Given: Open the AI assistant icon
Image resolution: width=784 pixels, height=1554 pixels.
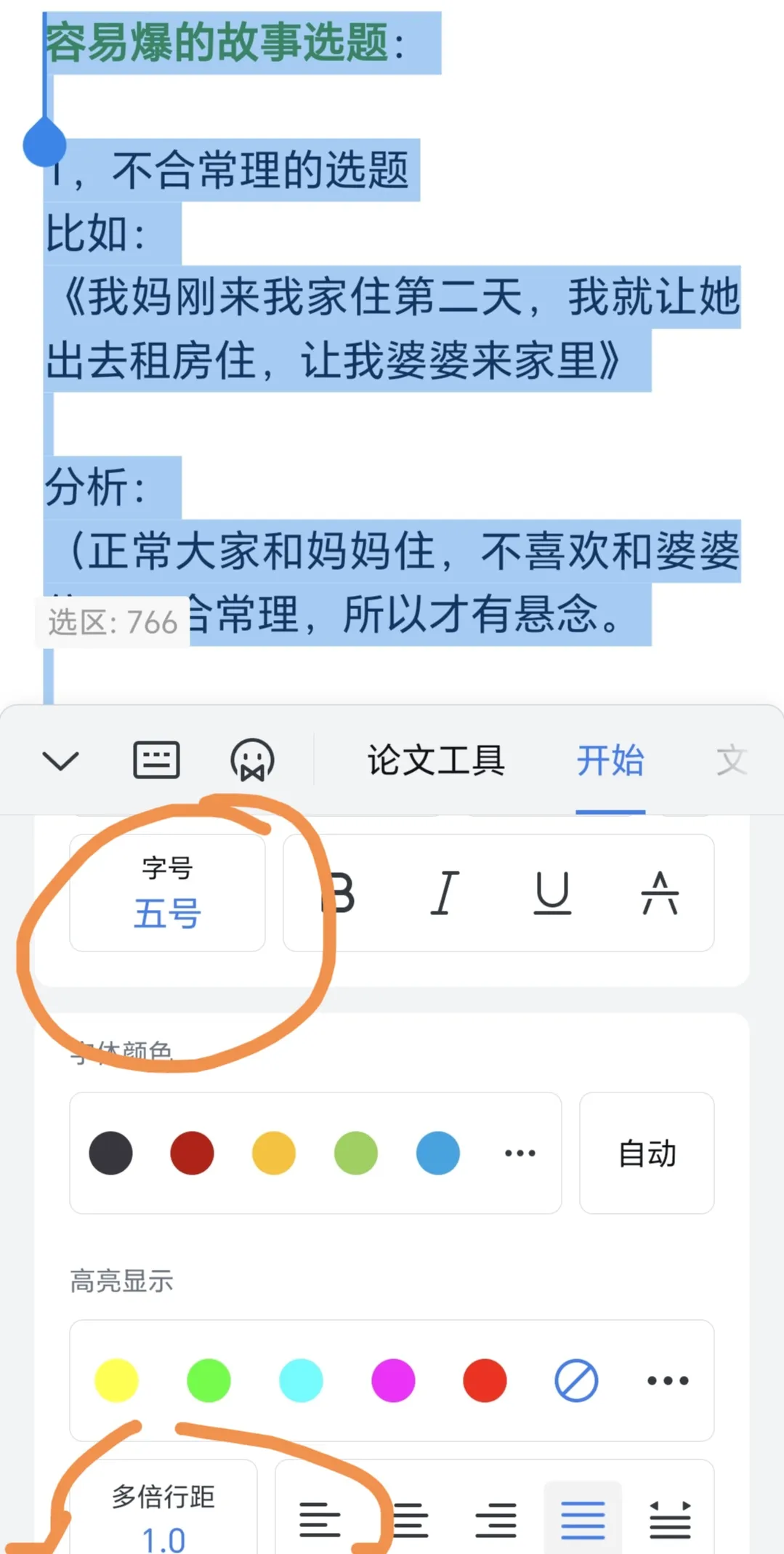Looking at the screenshot, I should pos(252,760).
